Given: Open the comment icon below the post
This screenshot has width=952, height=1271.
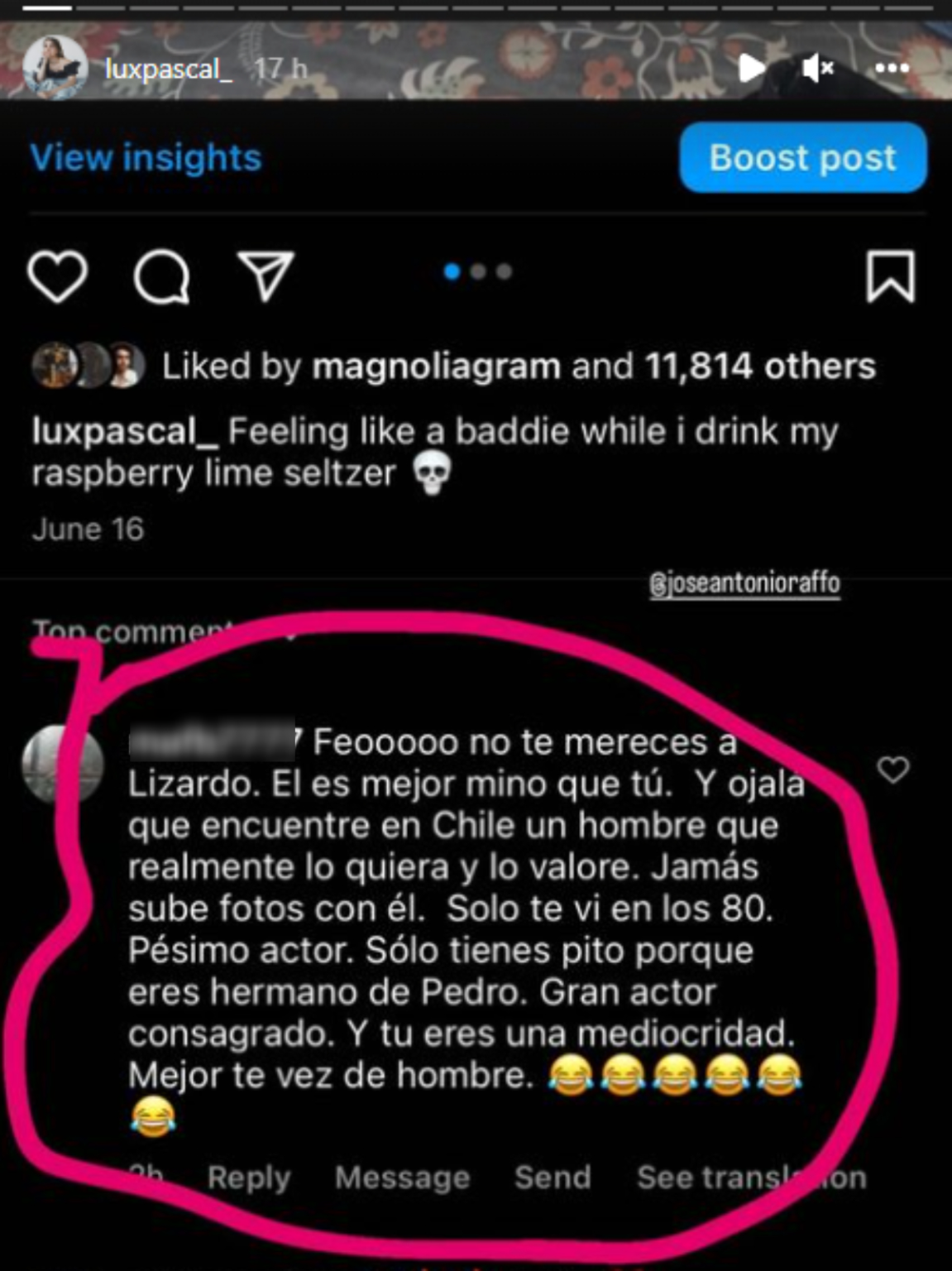Looking at the screenshot, I should point(162,278).
